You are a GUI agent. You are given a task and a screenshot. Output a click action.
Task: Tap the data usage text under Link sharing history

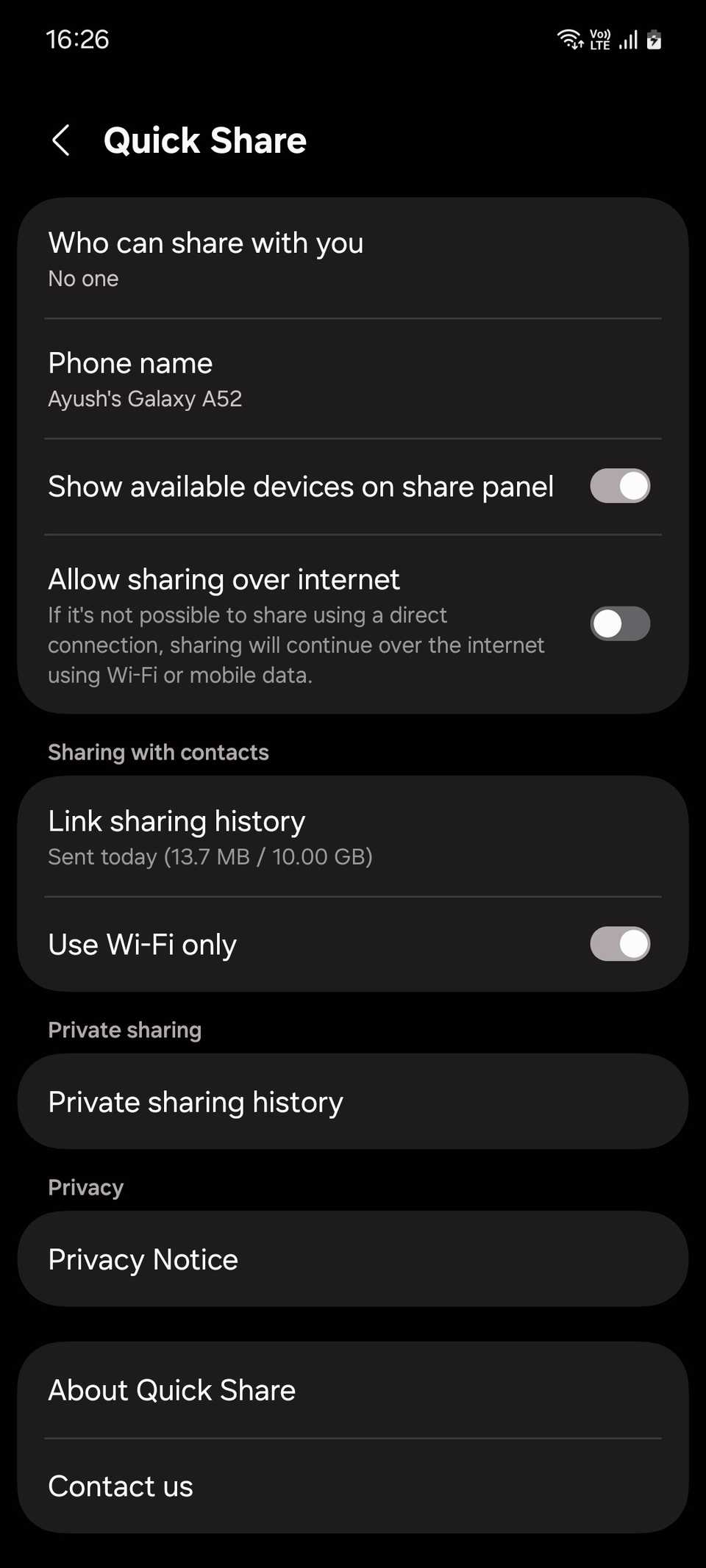point(210,856)
